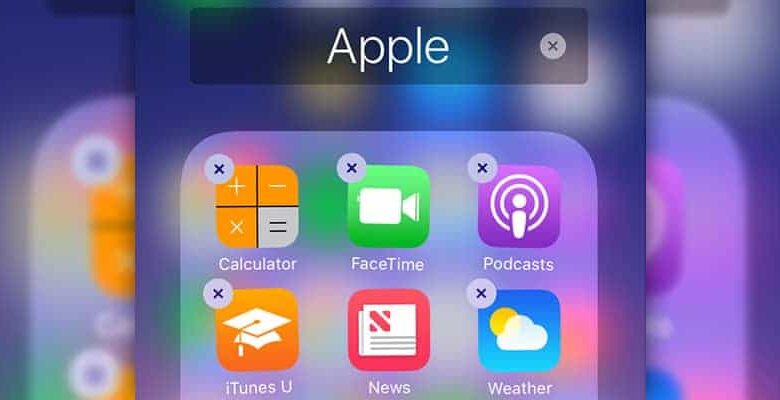
Task: Open iTunes U
Action: pos(257,330)
